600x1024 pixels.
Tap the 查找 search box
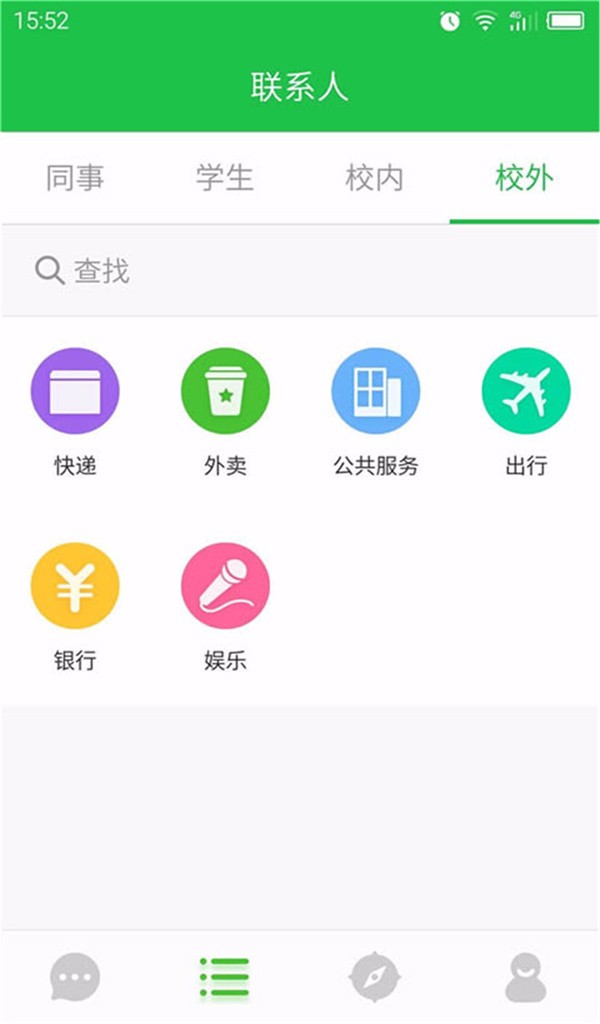click(300, 271)
